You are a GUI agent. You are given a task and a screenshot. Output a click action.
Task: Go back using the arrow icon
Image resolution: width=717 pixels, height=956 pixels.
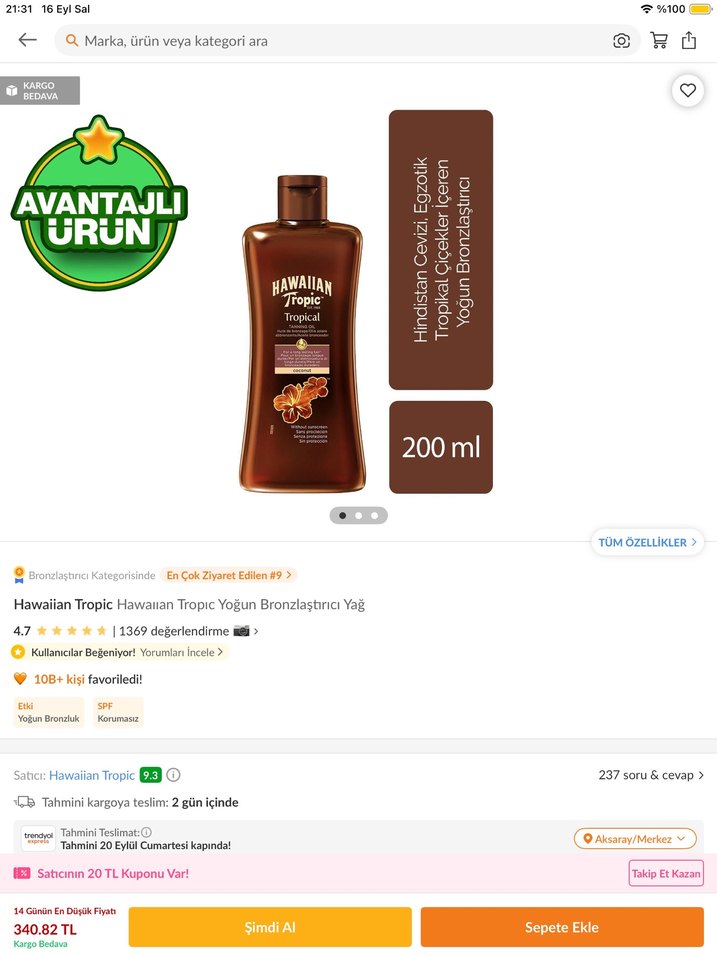click(x=27, y=40)
